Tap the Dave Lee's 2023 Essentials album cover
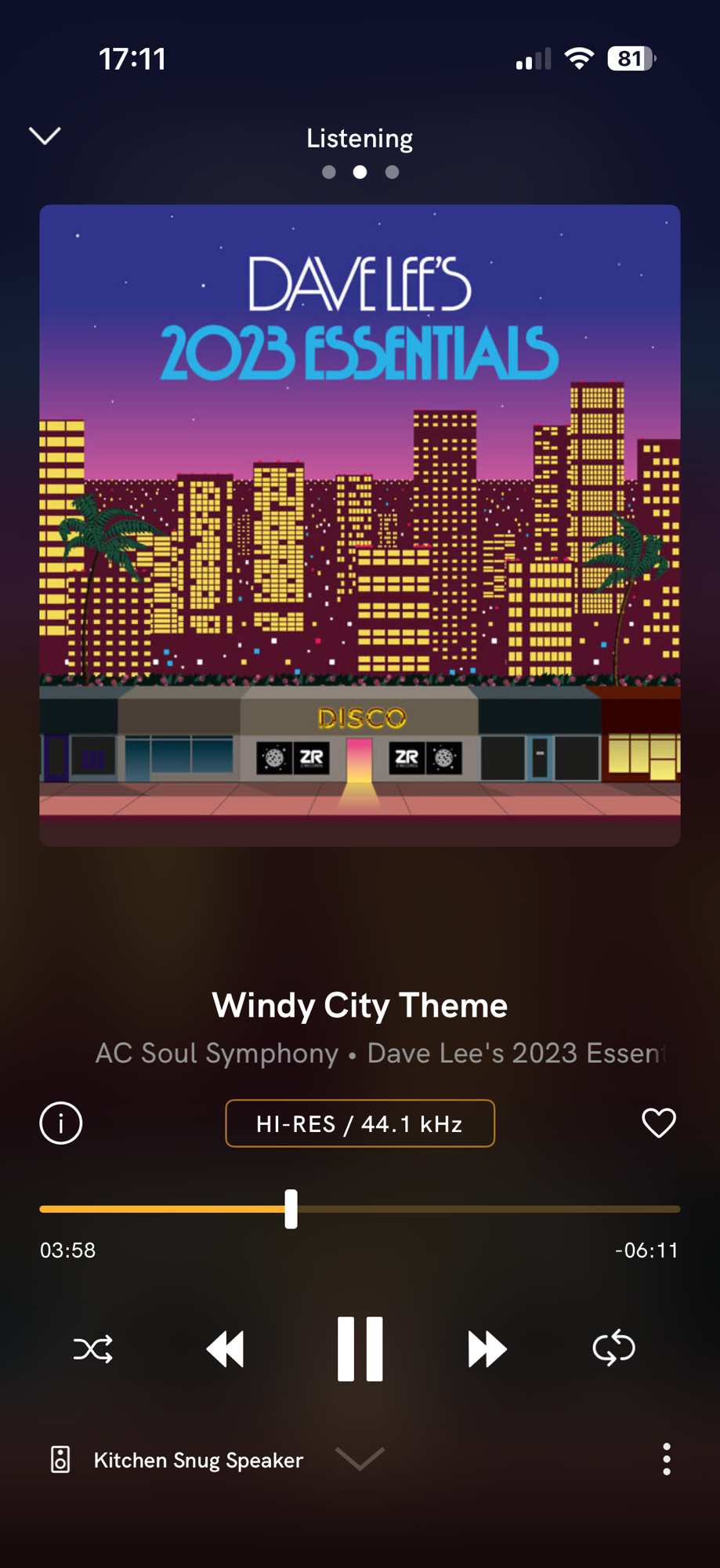Viewport: 720px width, 1568px height. point(360,525)
